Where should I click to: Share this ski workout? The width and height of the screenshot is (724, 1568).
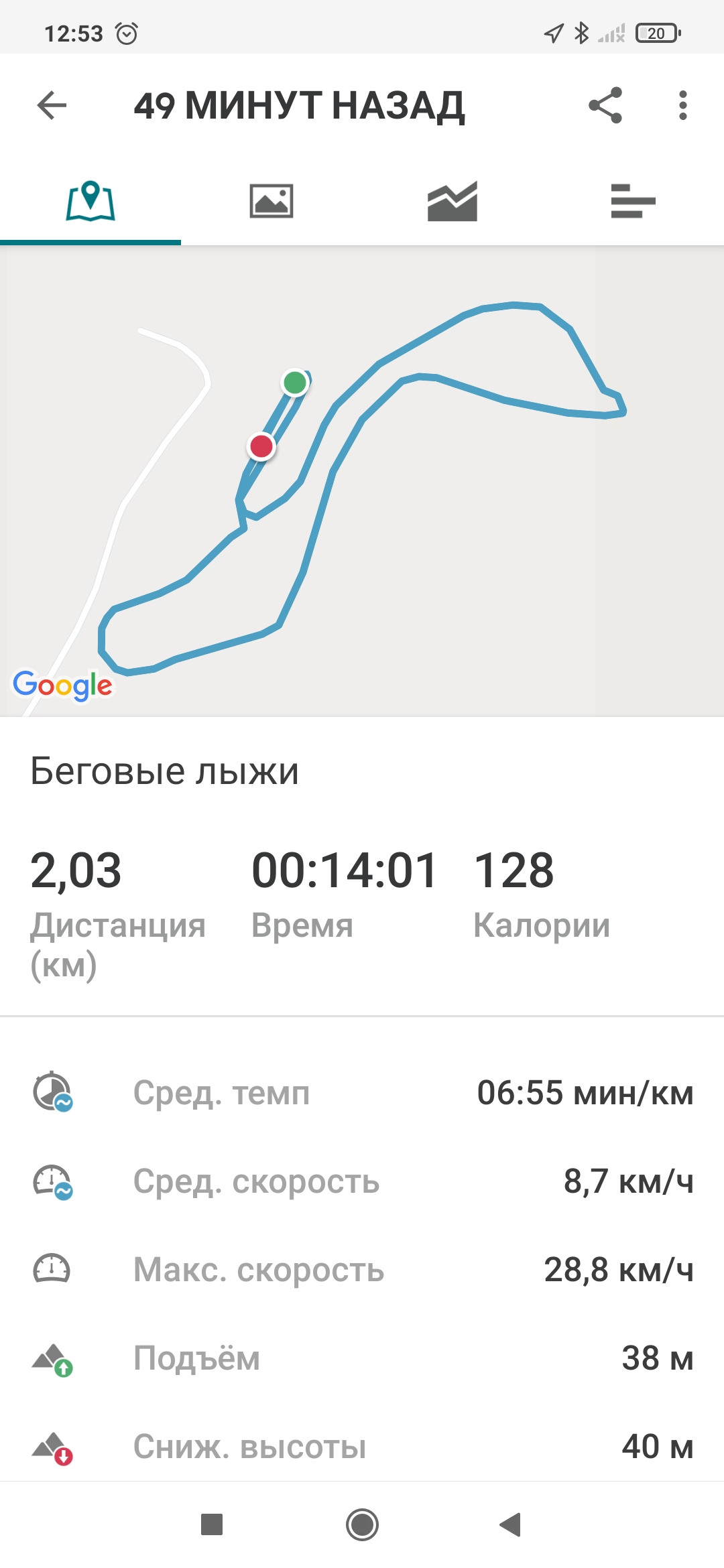[605, 105]
